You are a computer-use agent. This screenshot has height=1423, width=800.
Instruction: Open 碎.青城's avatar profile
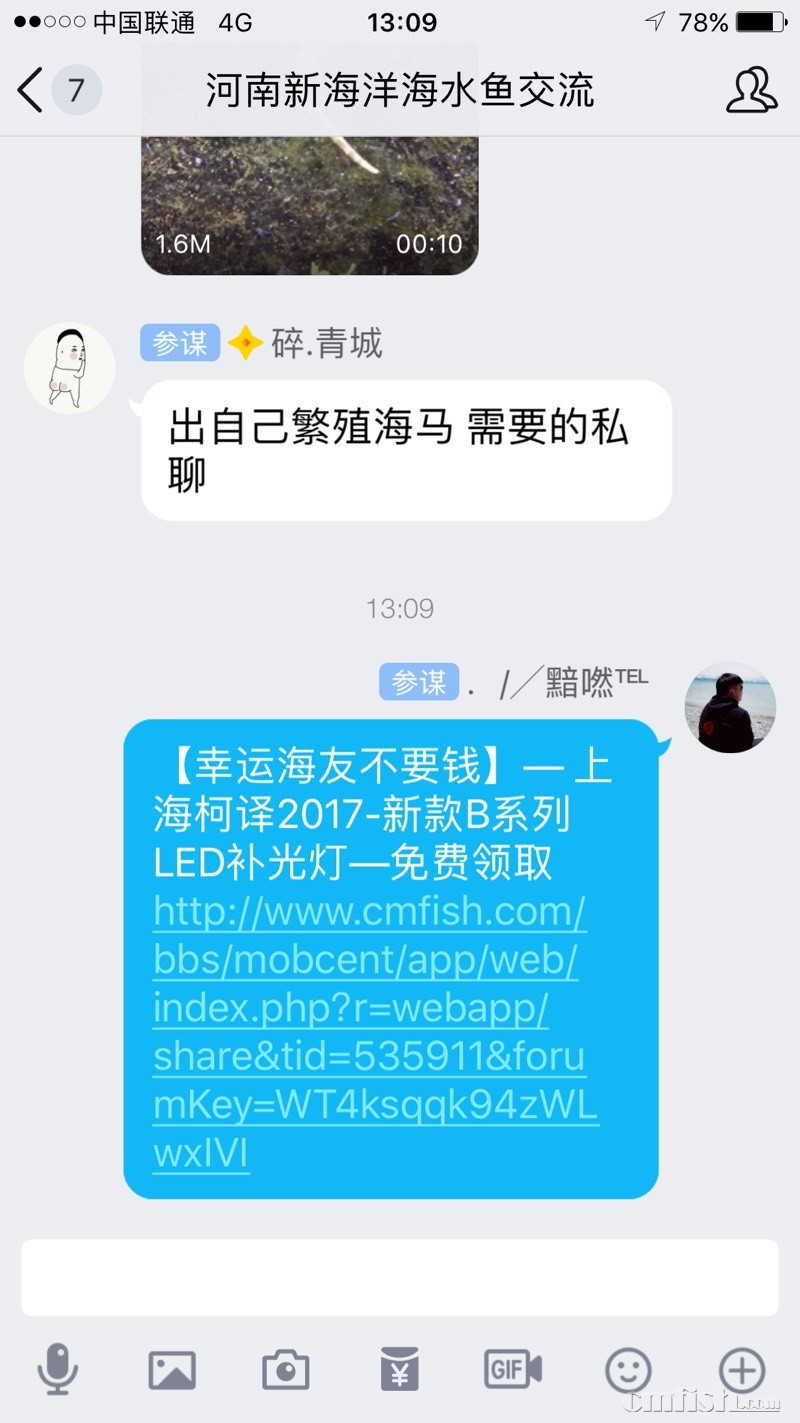69,367
